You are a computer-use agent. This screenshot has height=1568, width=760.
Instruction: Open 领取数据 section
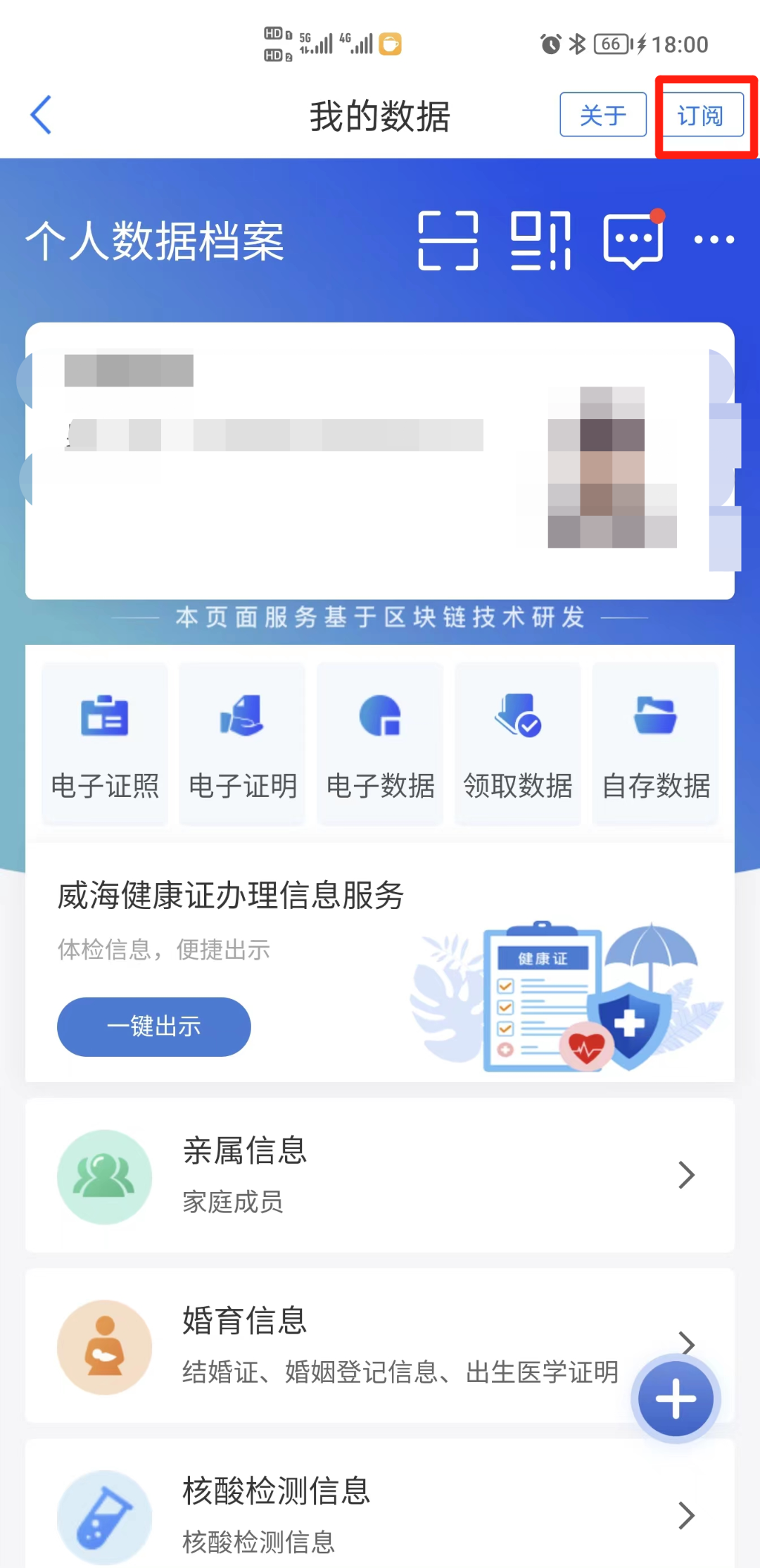tap(518, 744)
